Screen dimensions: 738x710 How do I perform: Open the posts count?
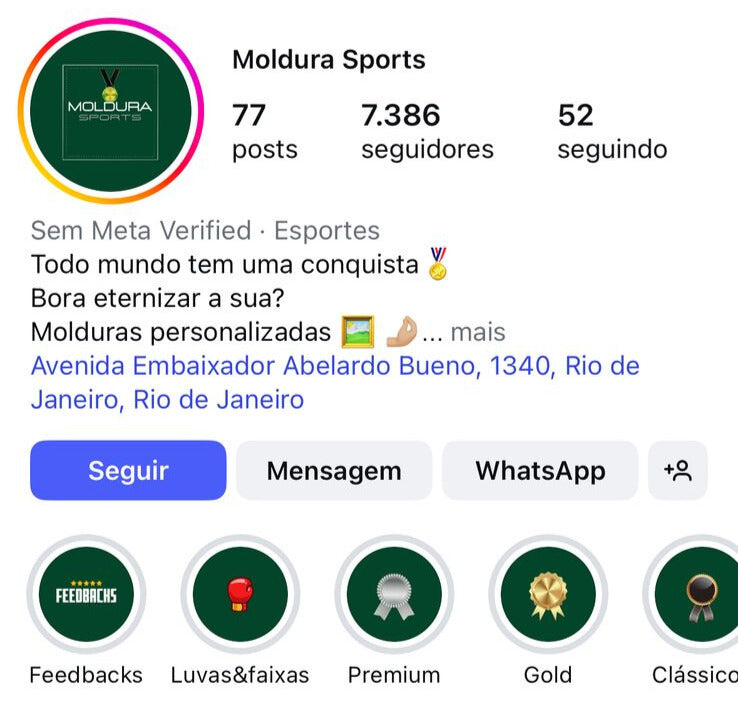264,131
